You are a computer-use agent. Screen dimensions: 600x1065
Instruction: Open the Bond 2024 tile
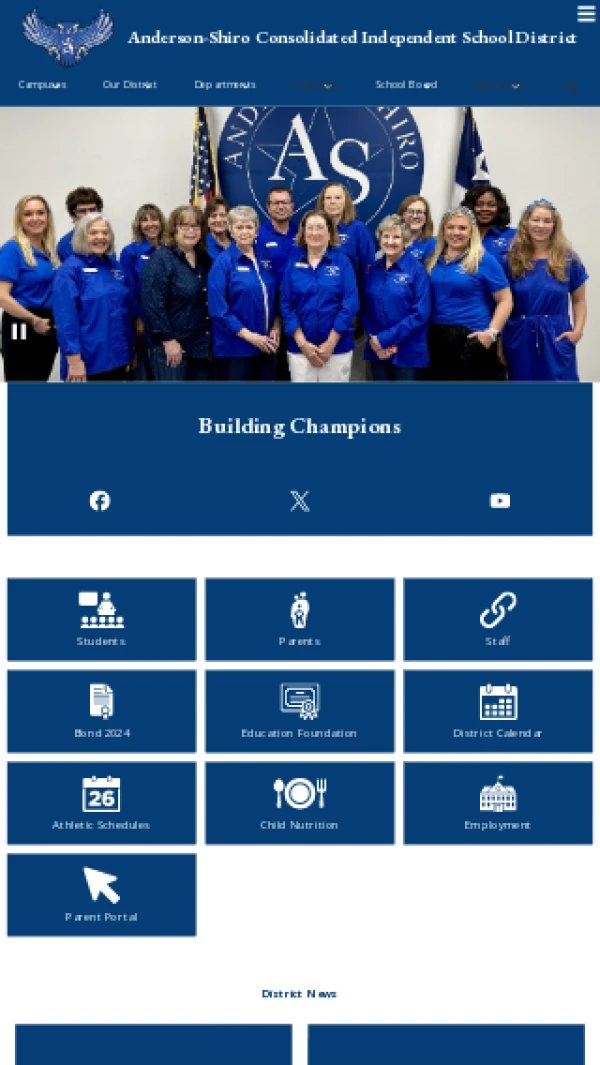click(x=101, y=711)
